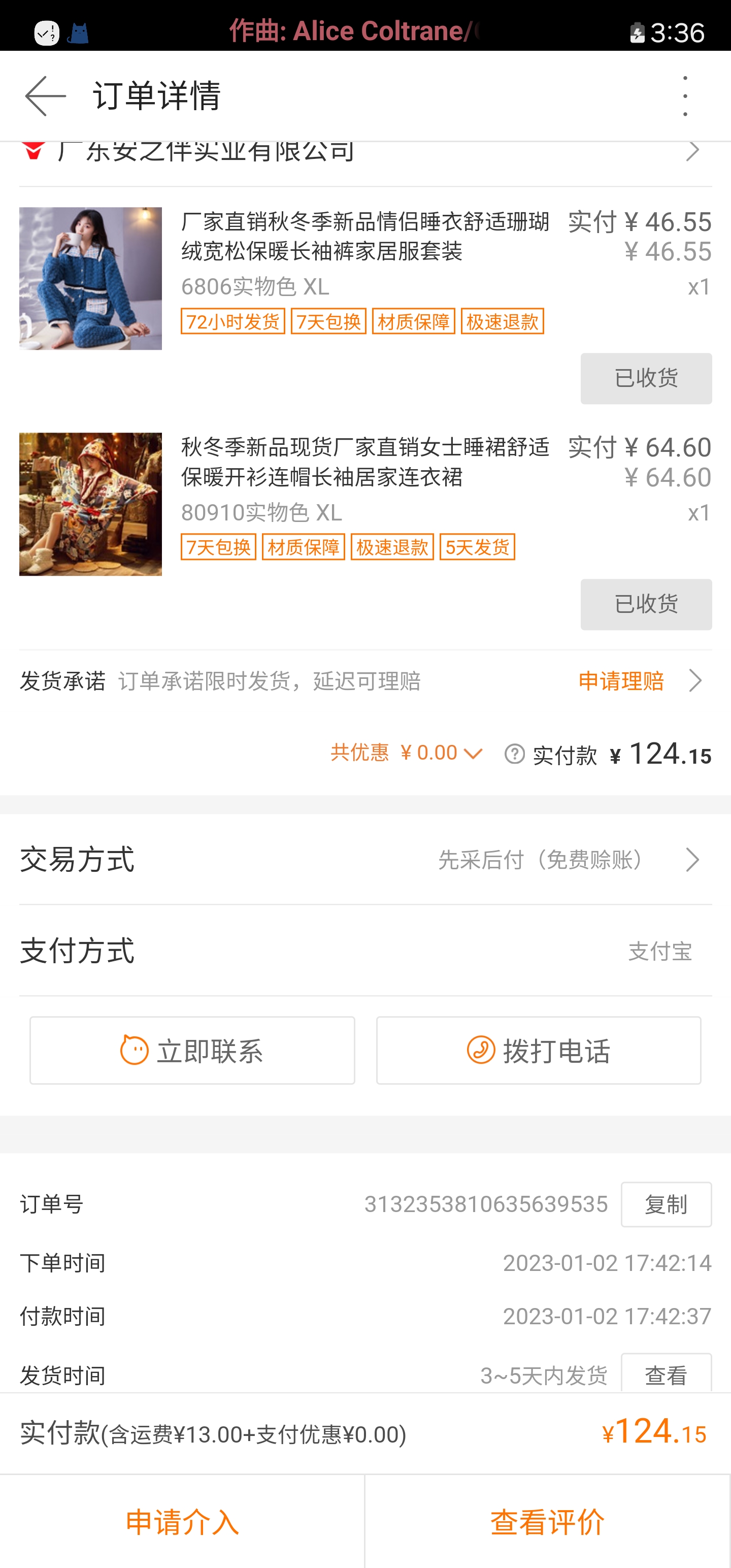This screenshot has width=731, height=1568.
Task: Open the three-dot overflow menu
Action: point(685,95)
